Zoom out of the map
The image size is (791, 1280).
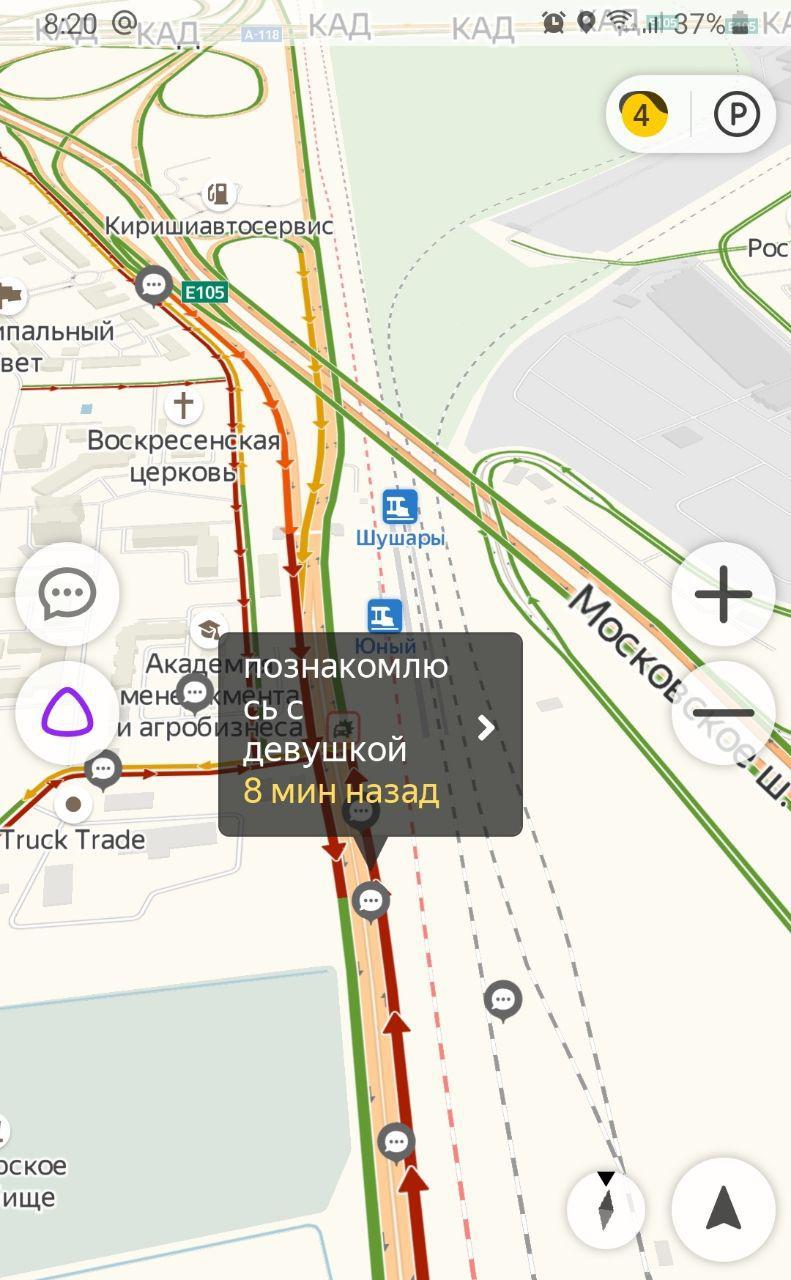click(x=723, y=713)
